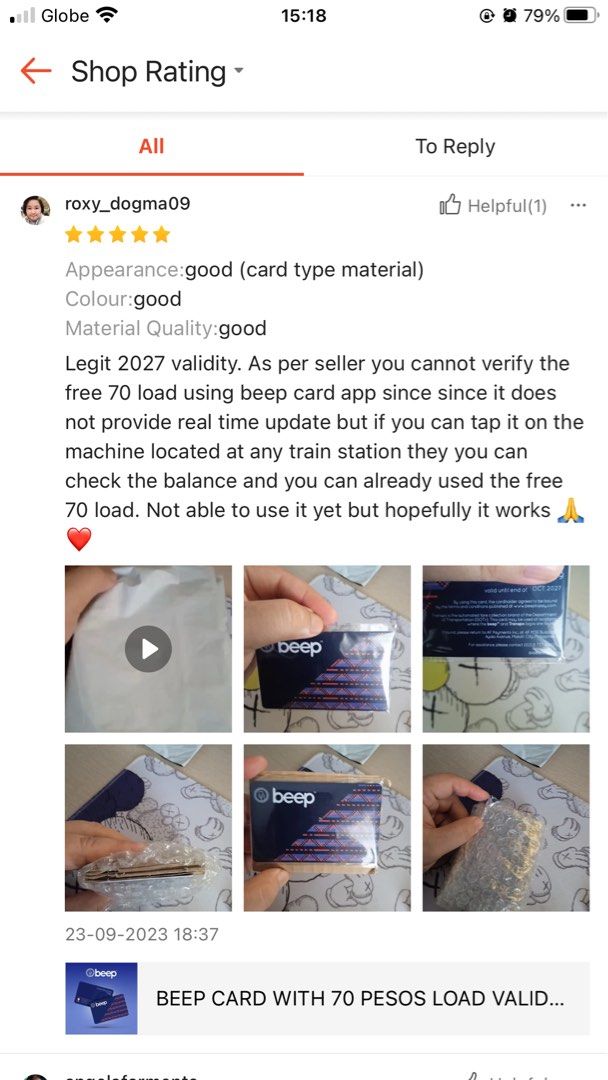Switch to the To Reply tab
608x1080 pixels.
pos(455,146)
